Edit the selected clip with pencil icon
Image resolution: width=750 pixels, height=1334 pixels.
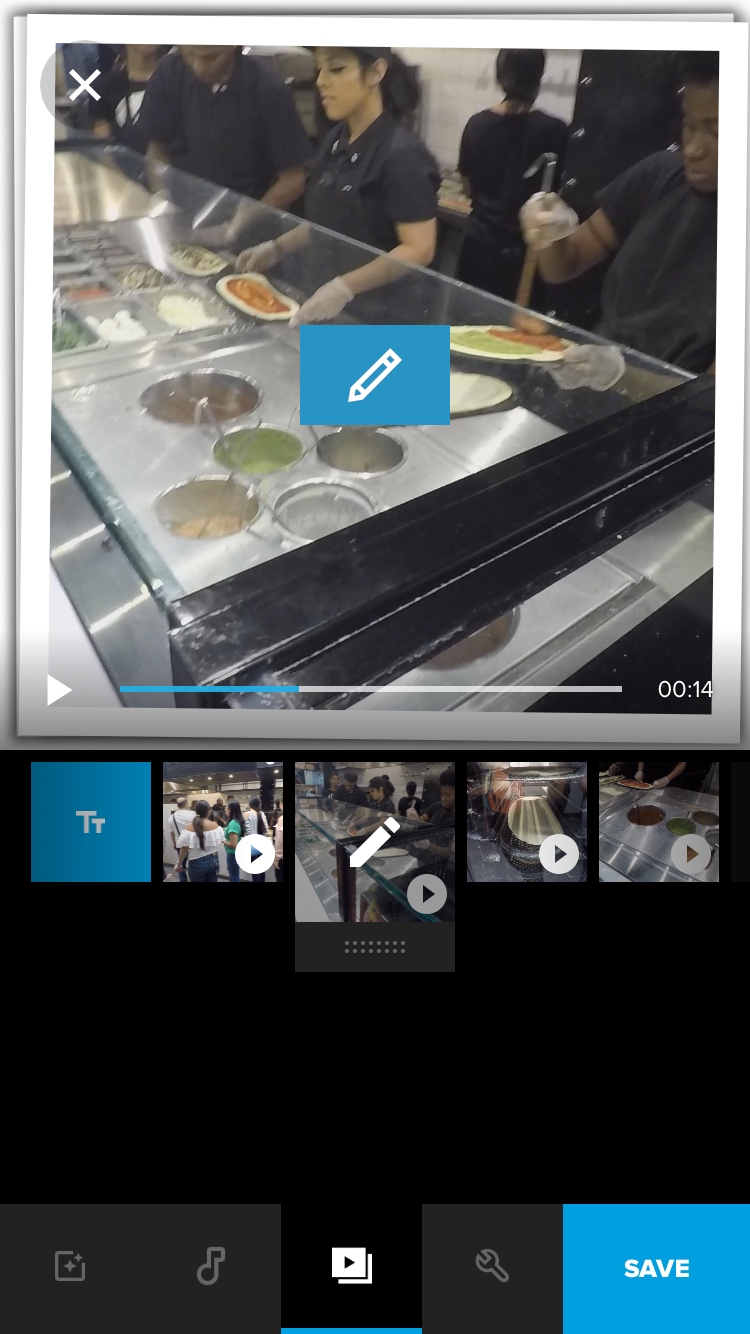(375, 842)
